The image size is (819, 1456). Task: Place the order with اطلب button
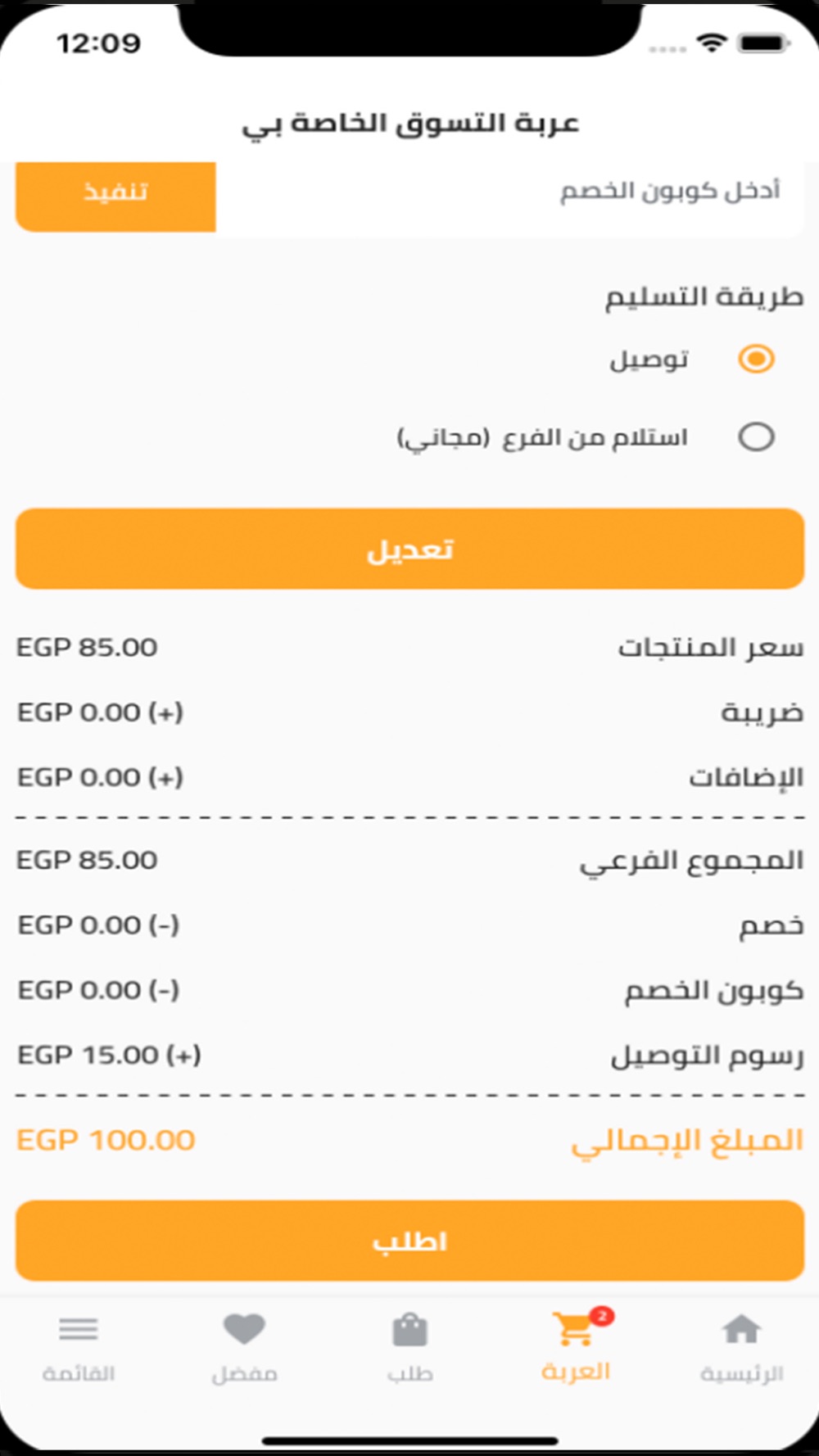click(409, 1241)
